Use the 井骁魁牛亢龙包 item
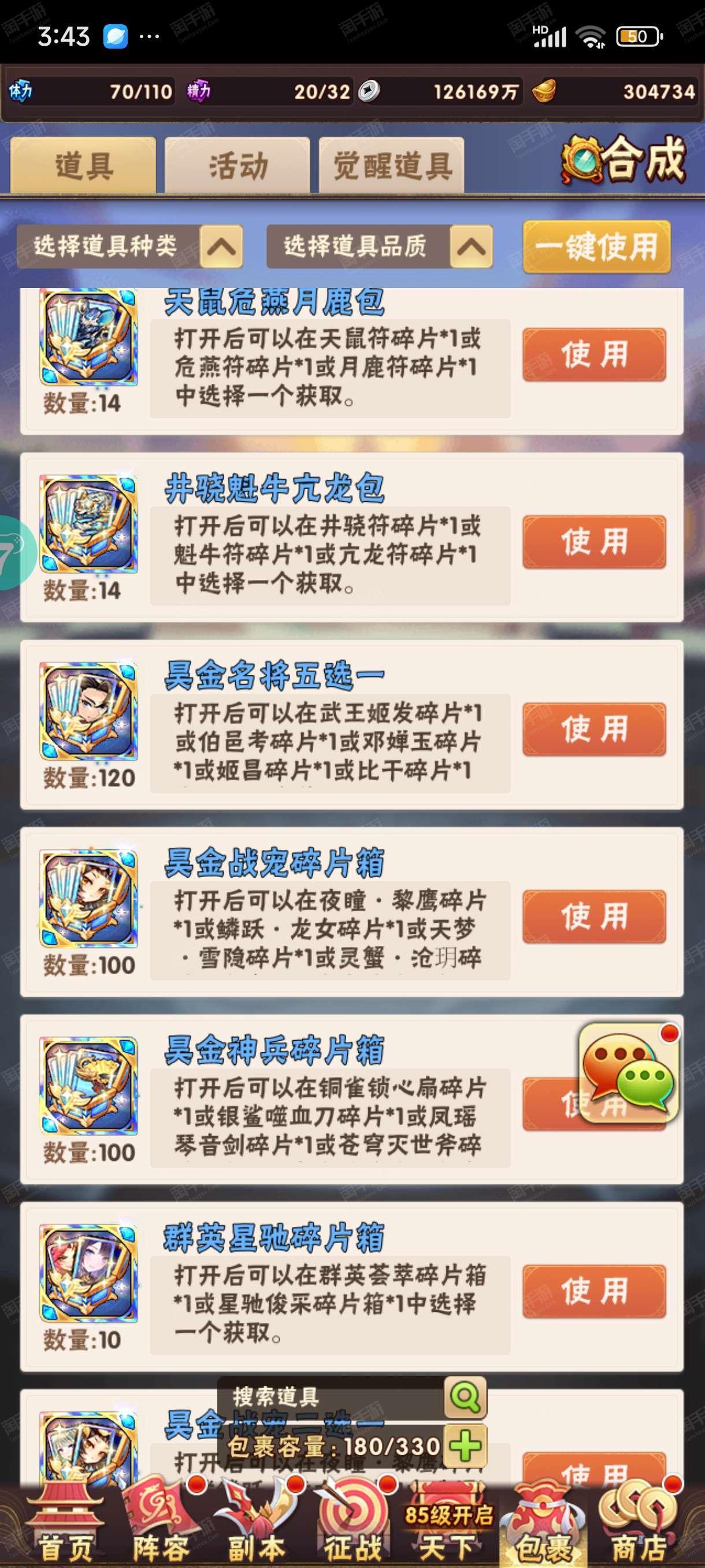Image resolution: width=705 pixels, height=1568 pixels. point(594,542)
